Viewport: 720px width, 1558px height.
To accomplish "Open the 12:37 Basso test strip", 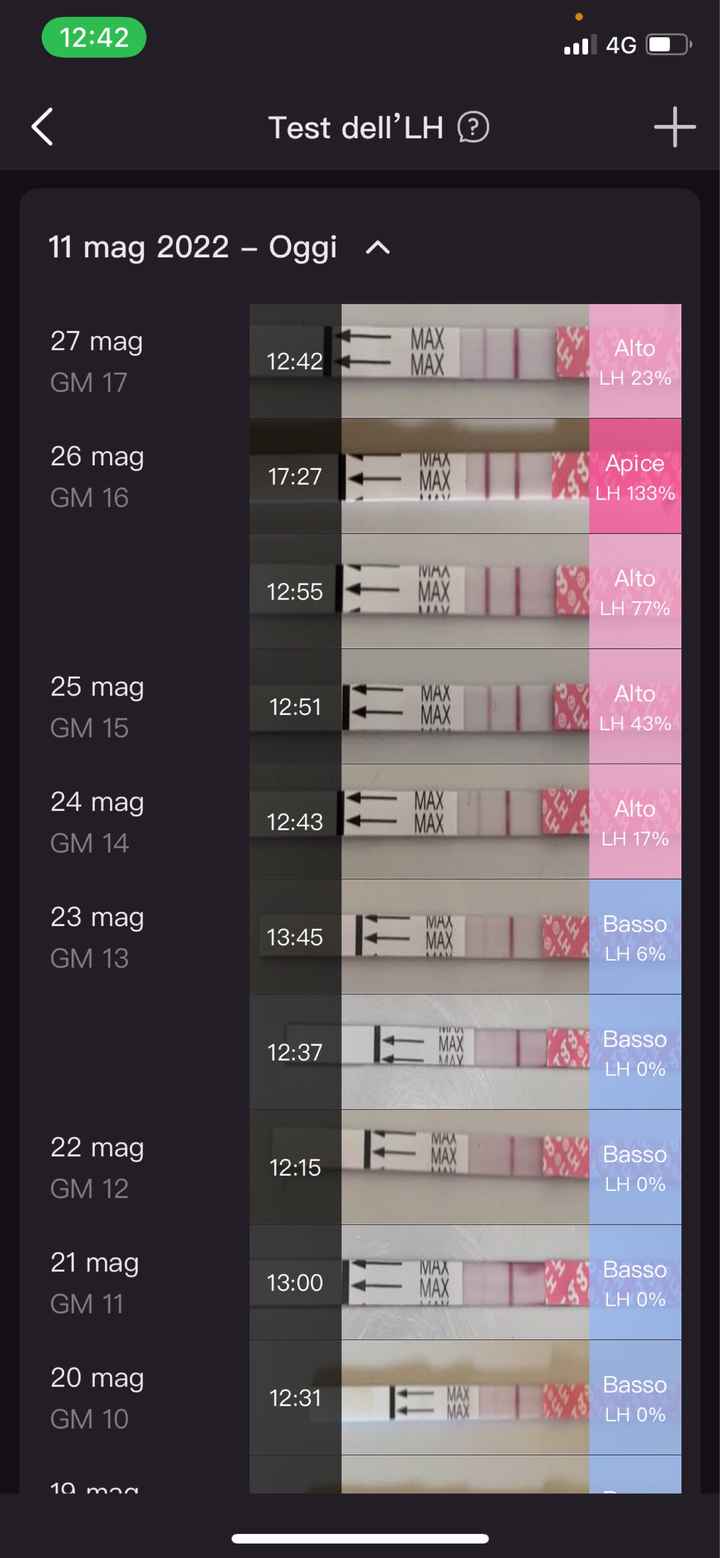I will (x=465, y=1052).
